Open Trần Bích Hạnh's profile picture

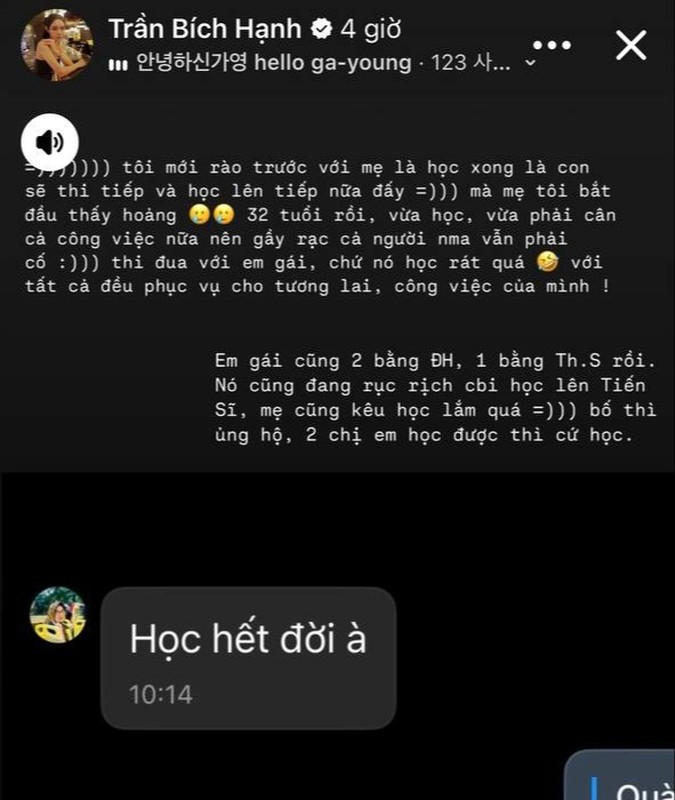click(x=57, y=45)
